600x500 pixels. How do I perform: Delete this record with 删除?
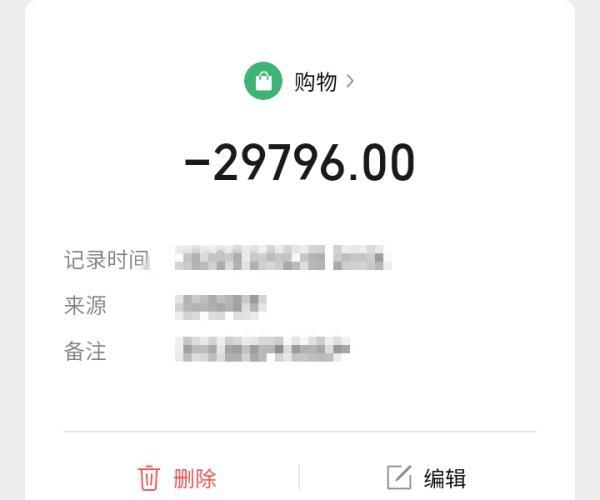tap(178, 477)
